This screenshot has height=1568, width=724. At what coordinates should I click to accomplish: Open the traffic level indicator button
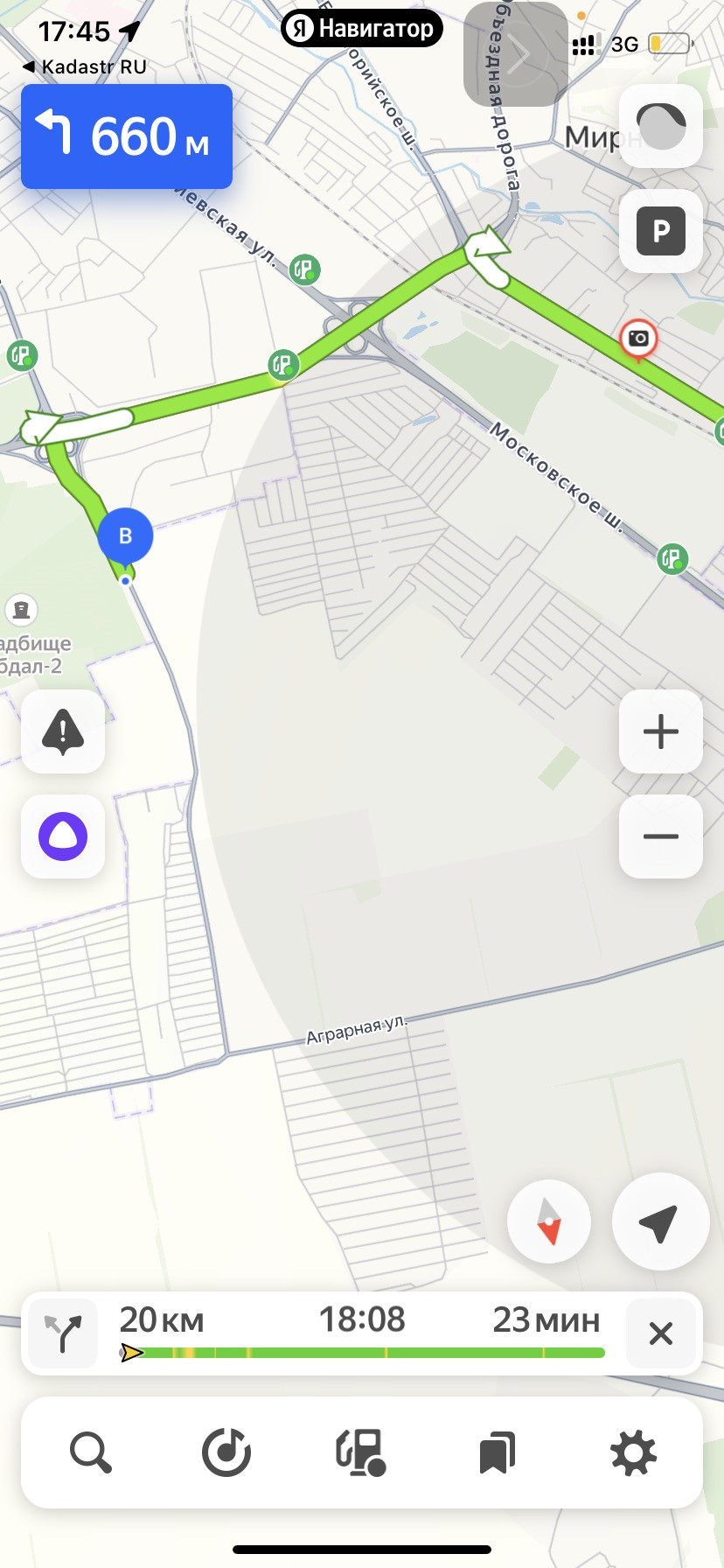coord(661,126)
